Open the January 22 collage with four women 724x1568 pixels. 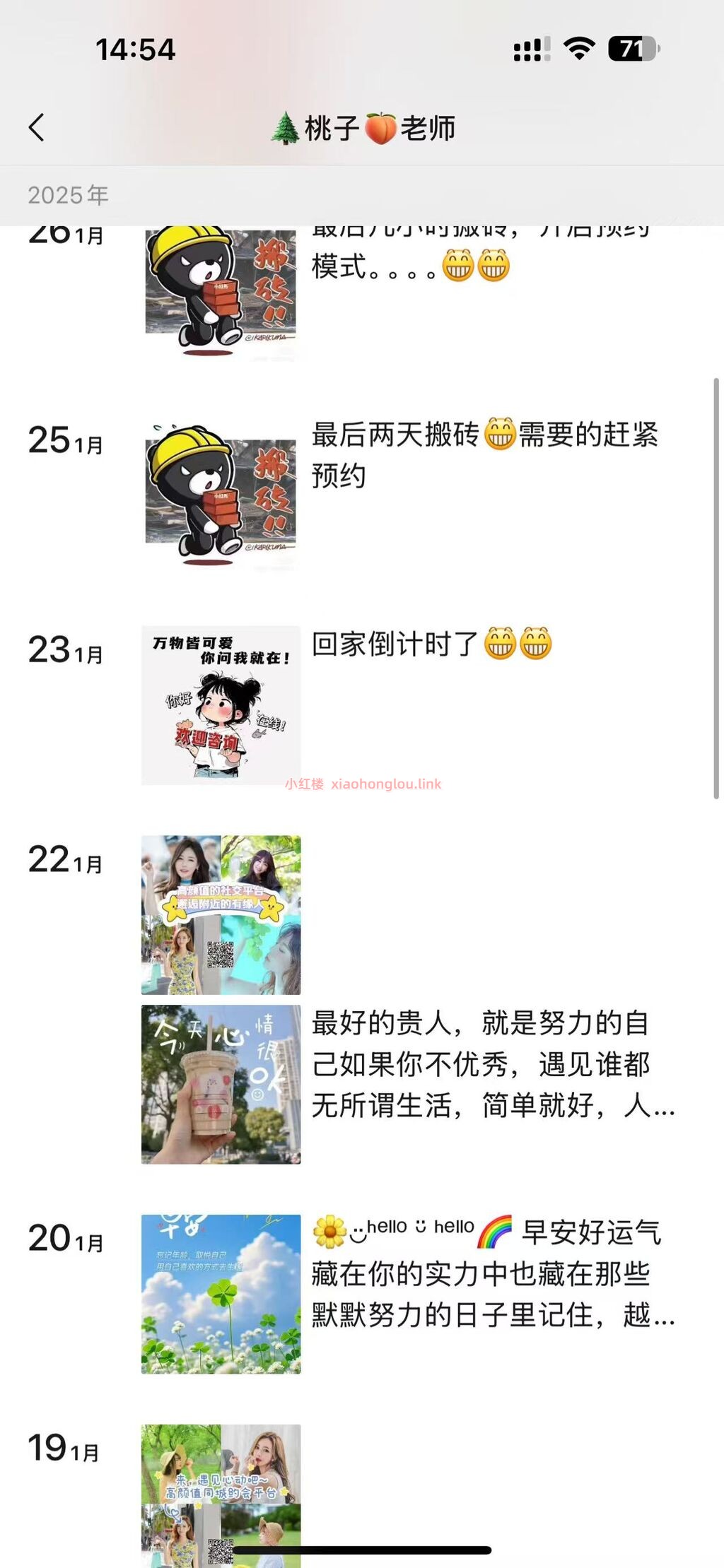pyautogui.click(x=221, y=914)
